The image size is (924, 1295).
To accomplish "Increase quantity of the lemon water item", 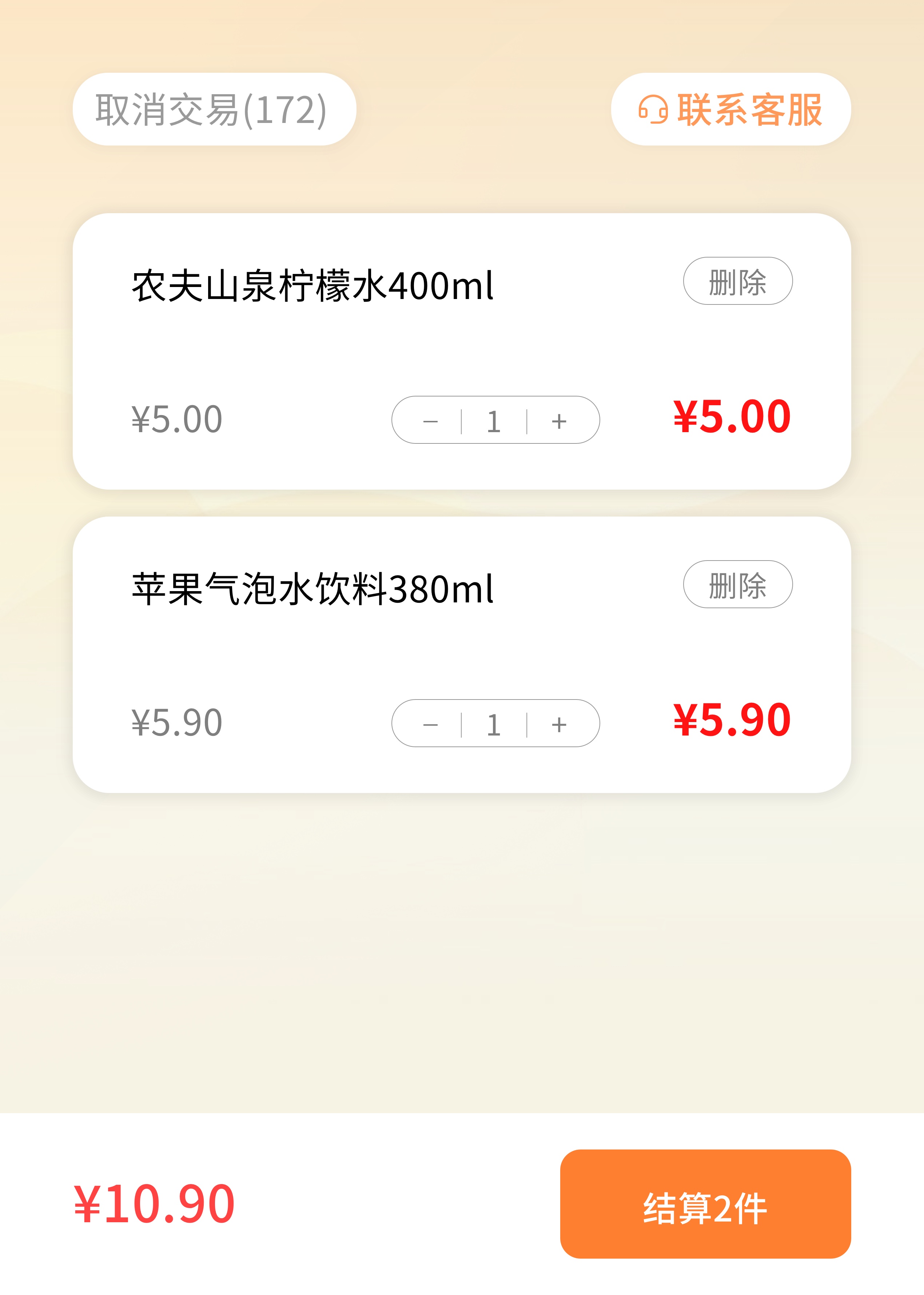I will tap(559, 421).
